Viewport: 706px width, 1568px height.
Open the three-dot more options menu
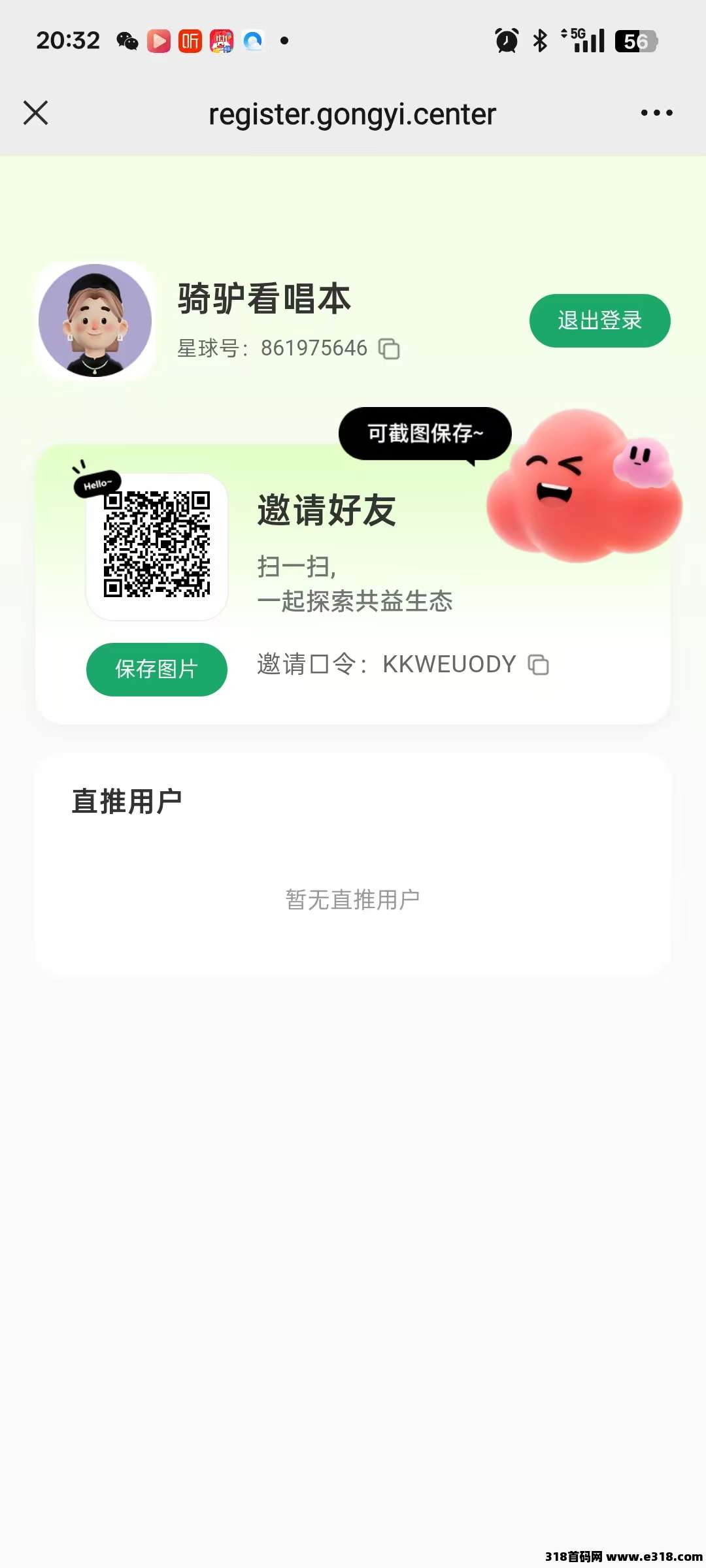pyautogui.click(x=656, y=113)
